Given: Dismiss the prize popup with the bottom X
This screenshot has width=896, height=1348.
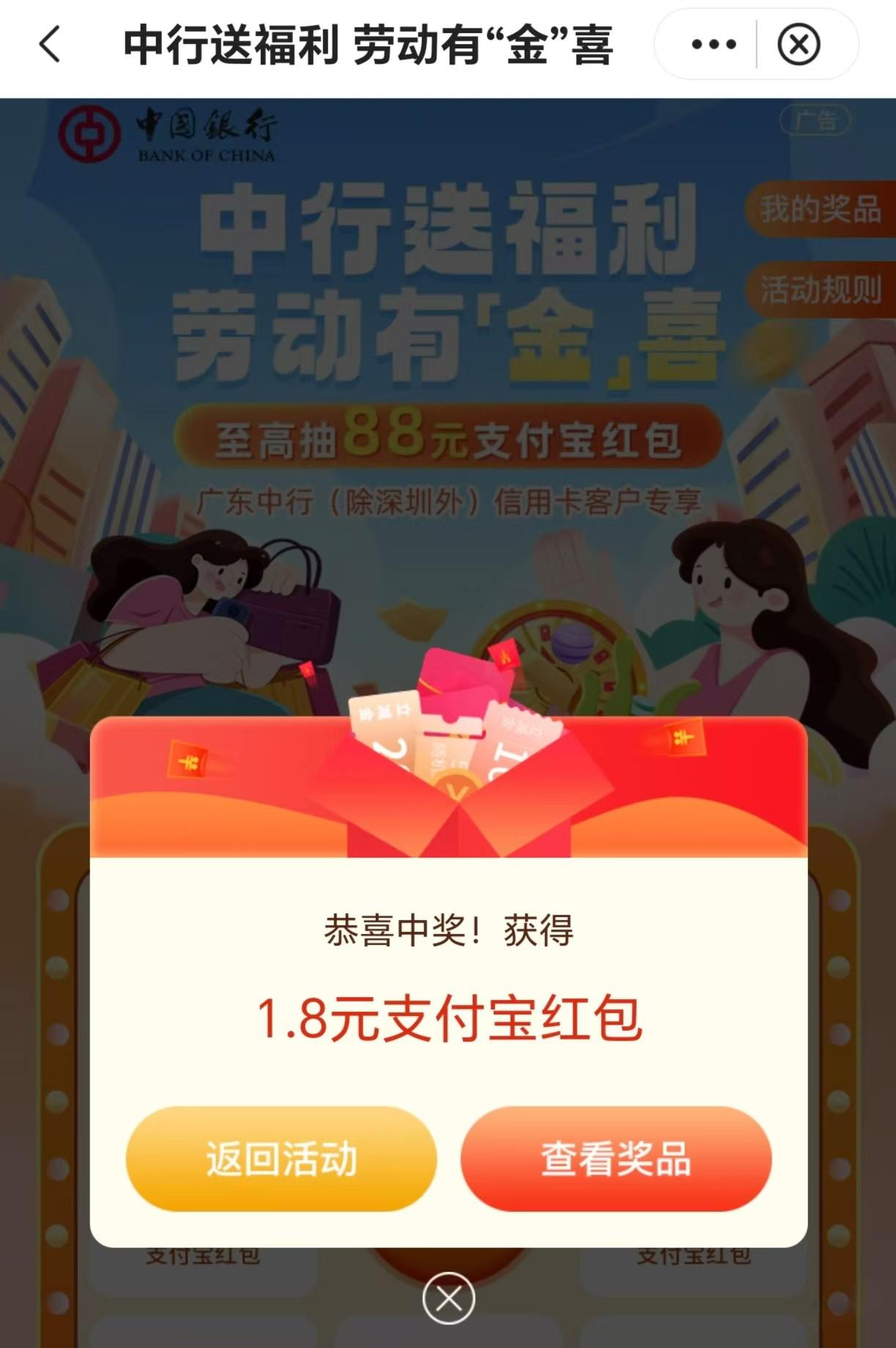Looking at the screenshot, I should point(448,1299).
